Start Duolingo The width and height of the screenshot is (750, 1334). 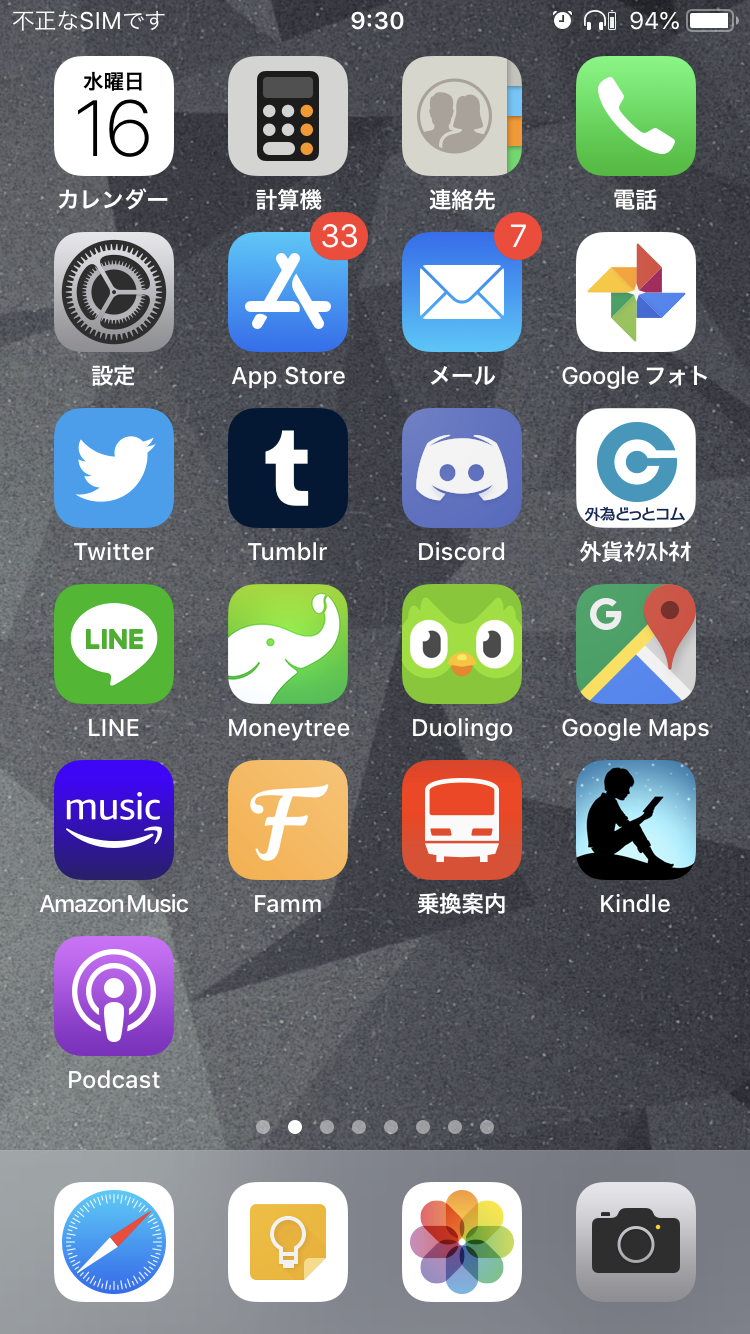[462, 644]
